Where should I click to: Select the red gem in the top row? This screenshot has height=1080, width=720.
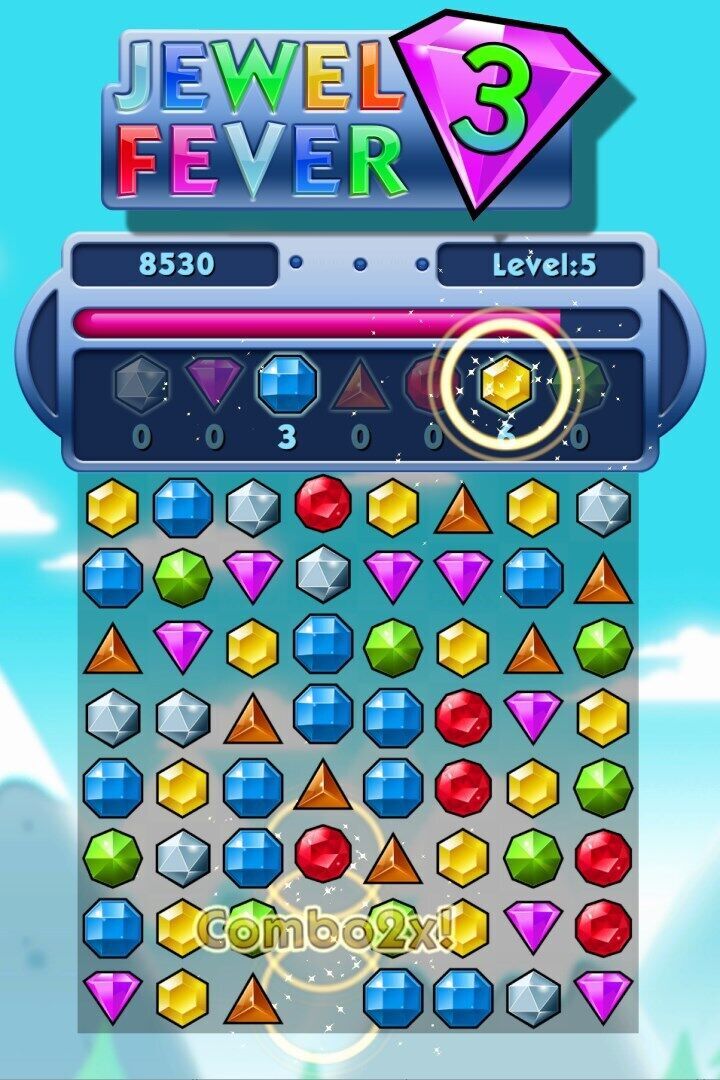(x=323, y=503)
